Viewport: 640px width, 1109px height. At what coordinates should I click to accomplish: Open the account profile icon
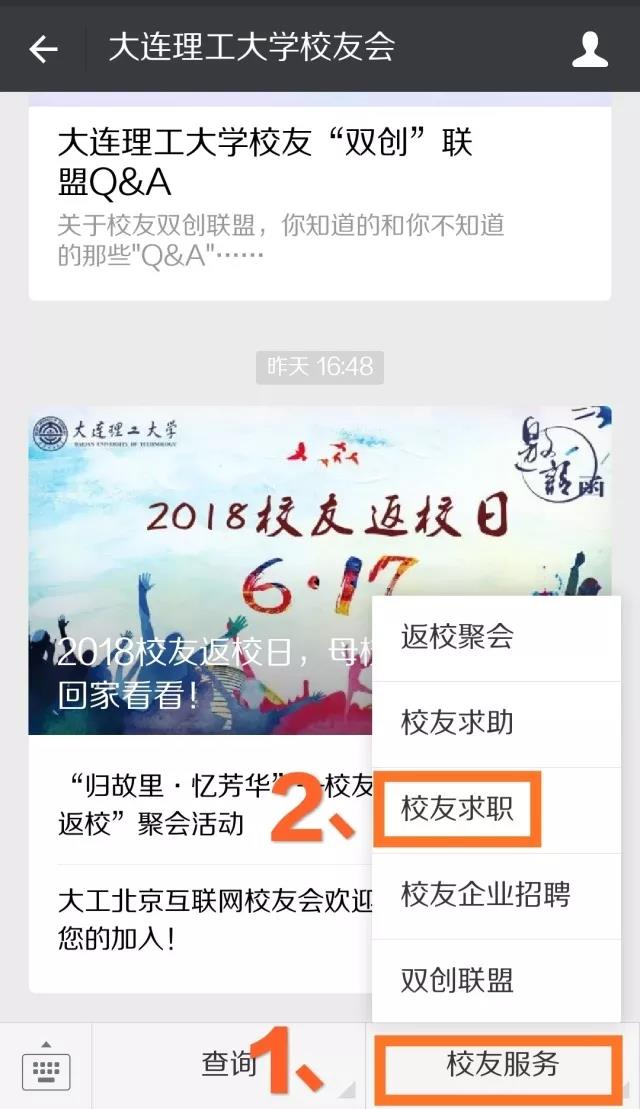589,49
